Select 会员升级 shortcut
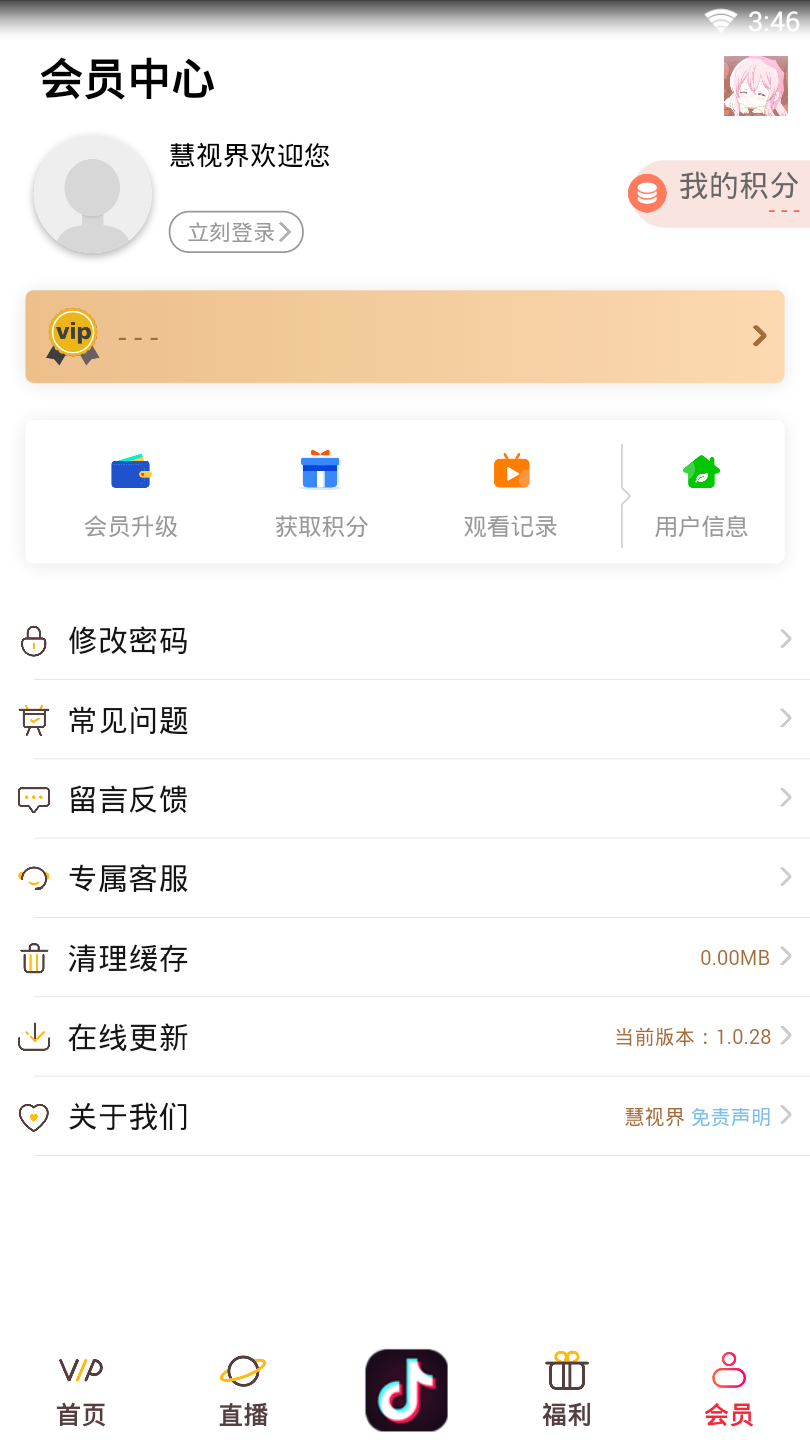810x1440 pixels. (130, 494)
